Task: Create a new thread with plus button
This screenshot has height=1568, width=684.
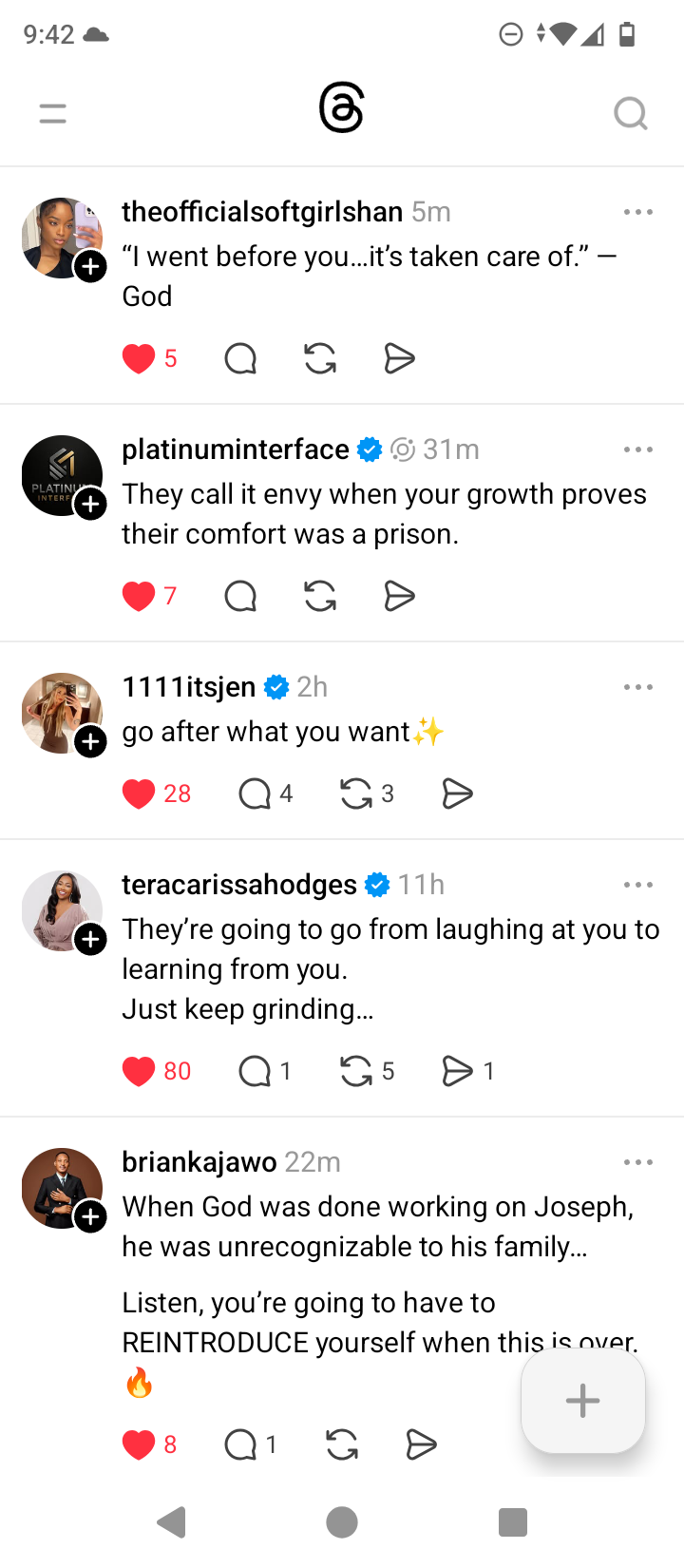Action: point(582,1400)
